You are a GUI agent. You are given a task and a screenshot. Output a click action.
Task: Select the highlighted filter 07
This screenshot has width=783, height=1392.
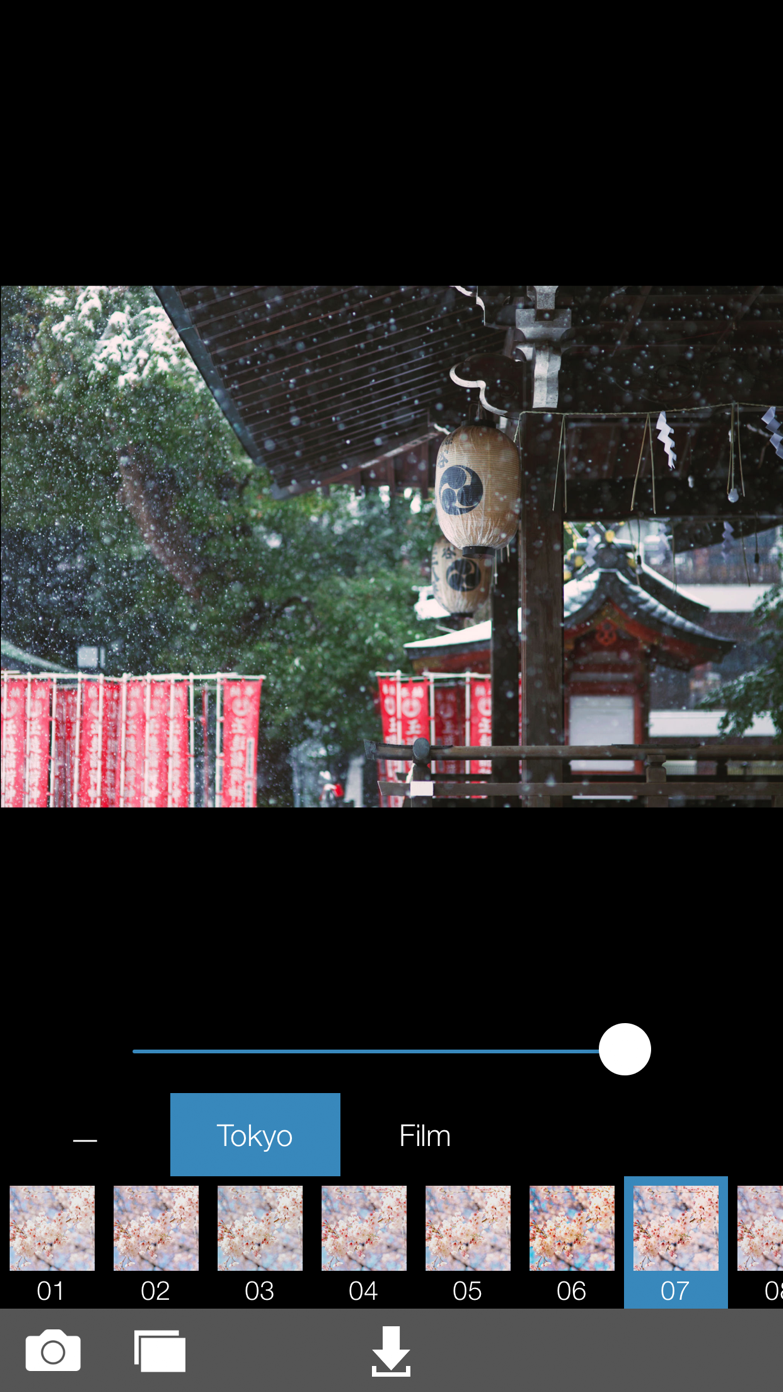[x=676, y=1242]
